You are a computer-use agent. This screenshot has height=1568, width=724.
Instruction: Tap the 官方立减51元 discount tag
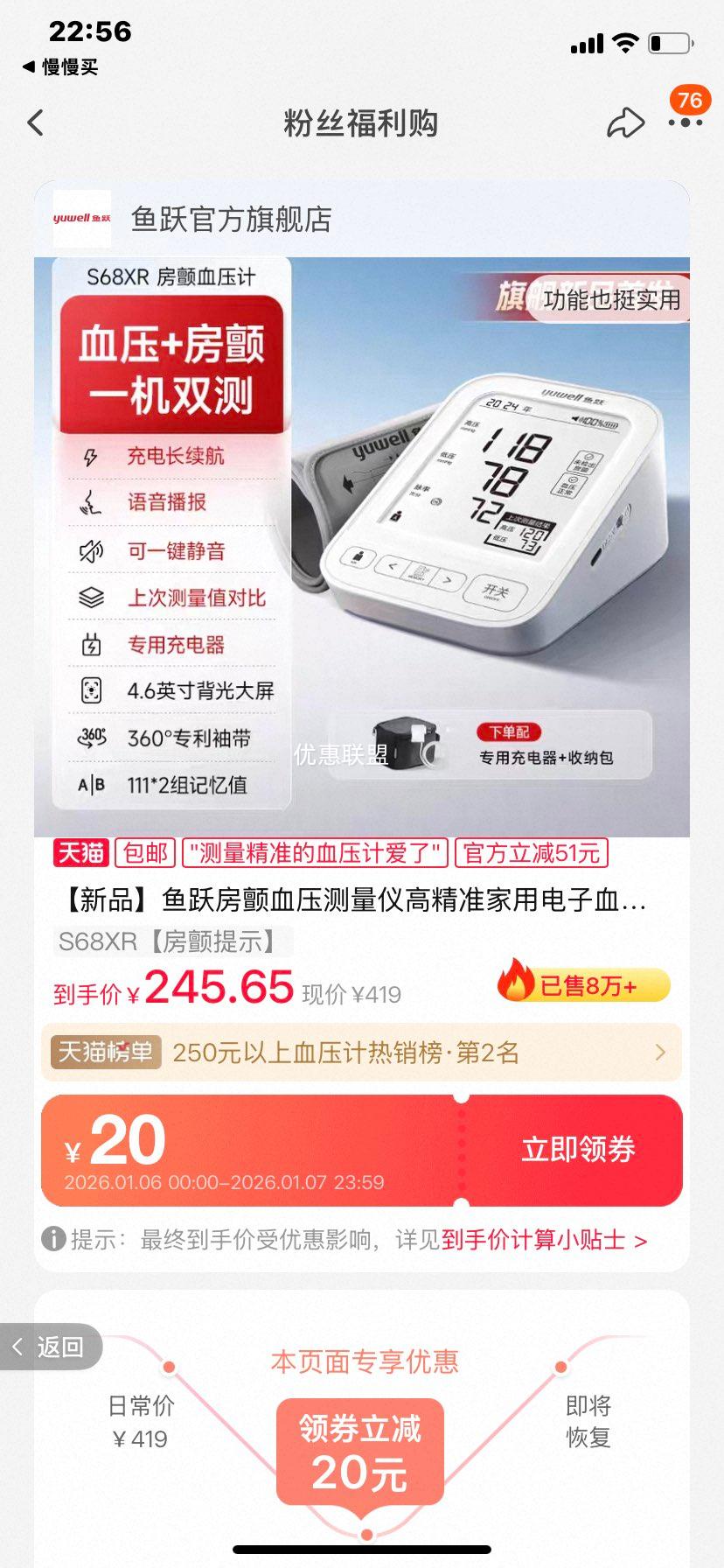(x=533, y=854)
